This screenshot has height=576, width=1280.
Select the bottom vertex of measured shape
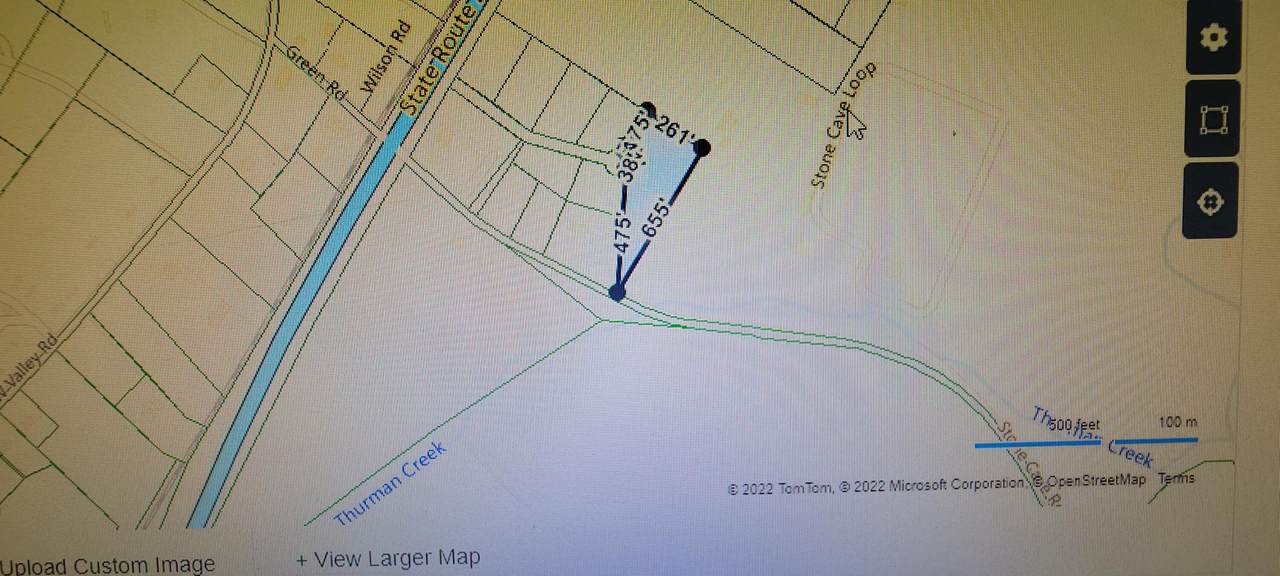point(617,292)
